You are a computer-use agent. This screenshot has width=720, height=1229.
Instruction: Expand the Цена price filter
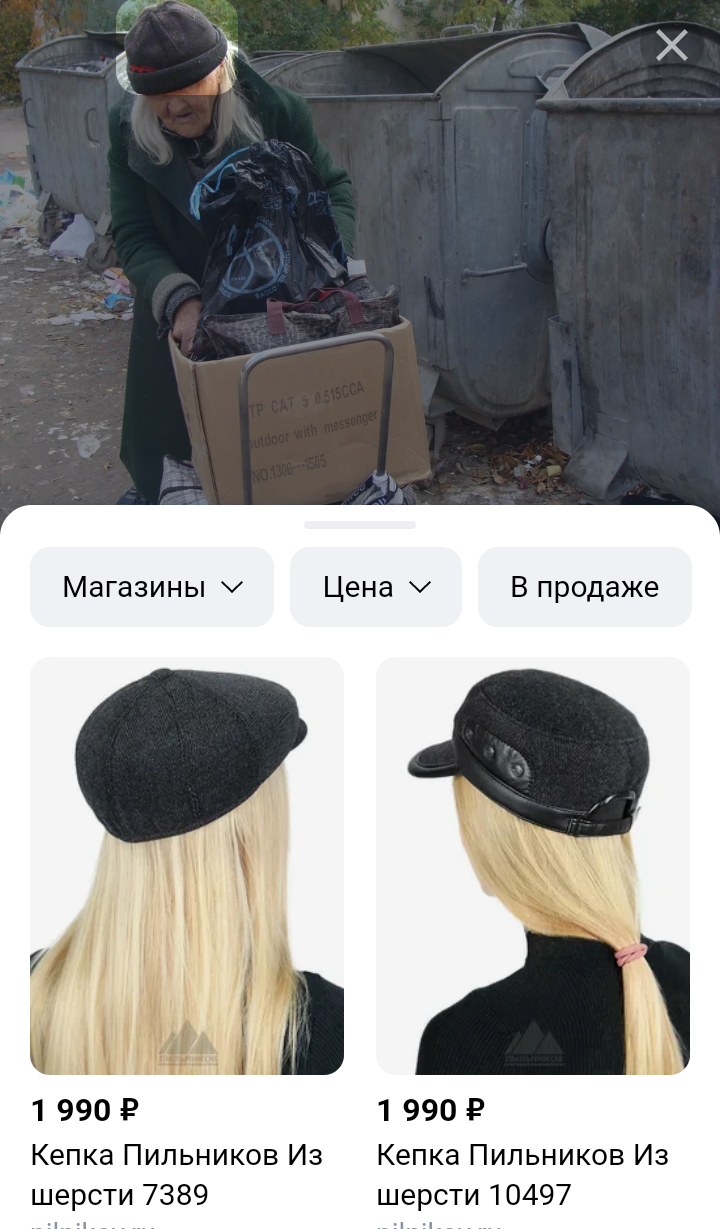tap(376, 587)
